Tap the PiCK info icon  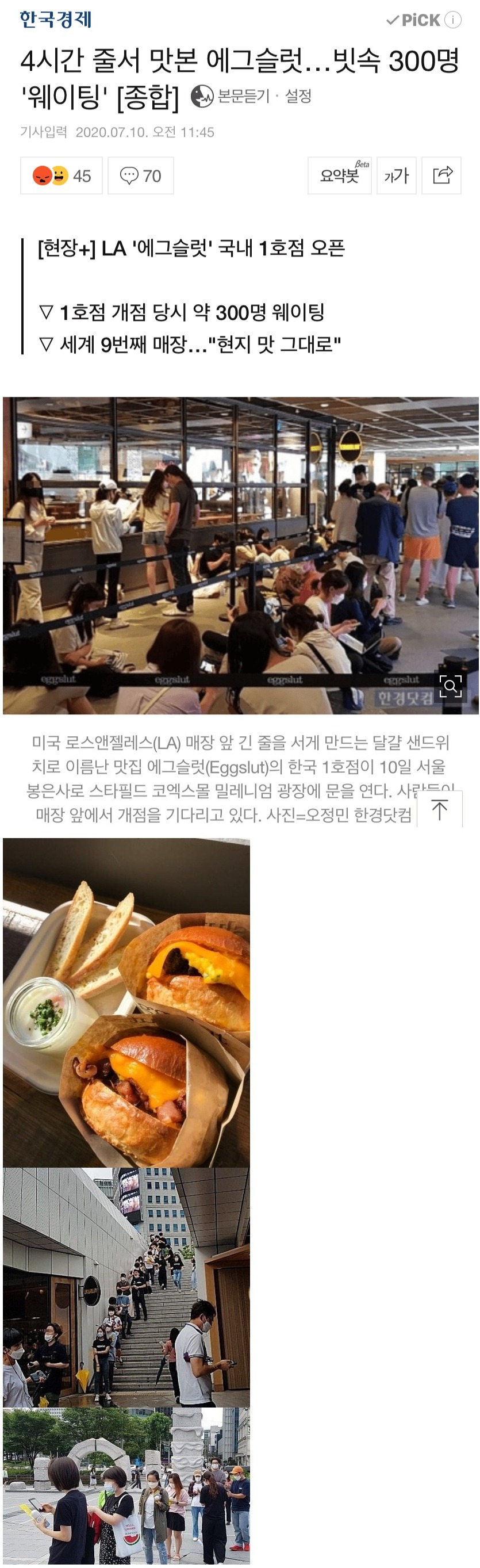click(x=452, y=20)
